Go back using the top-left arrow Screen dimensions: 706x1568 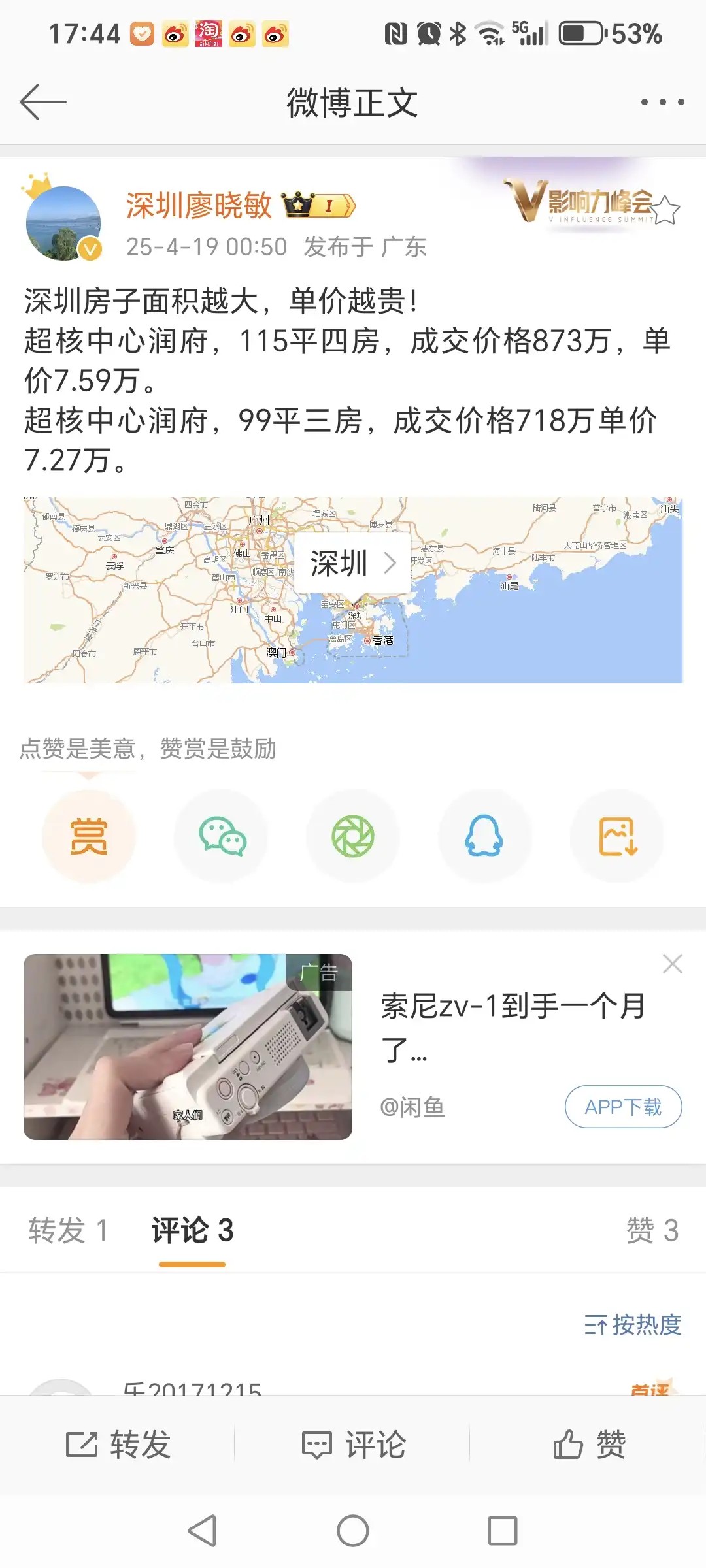coord(43,102)
